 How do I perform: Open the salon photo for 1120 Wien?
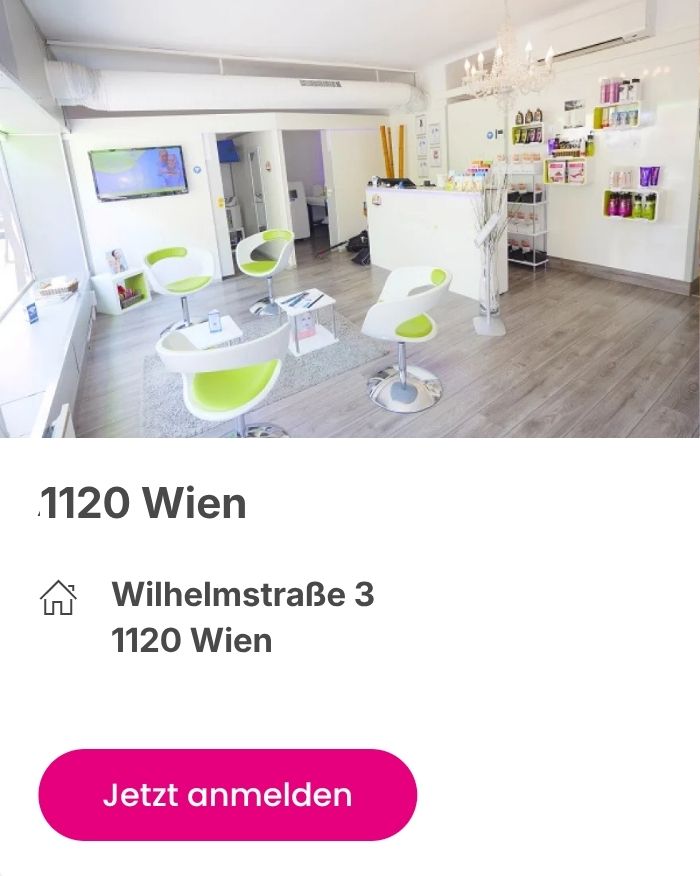tap(350, 218)
